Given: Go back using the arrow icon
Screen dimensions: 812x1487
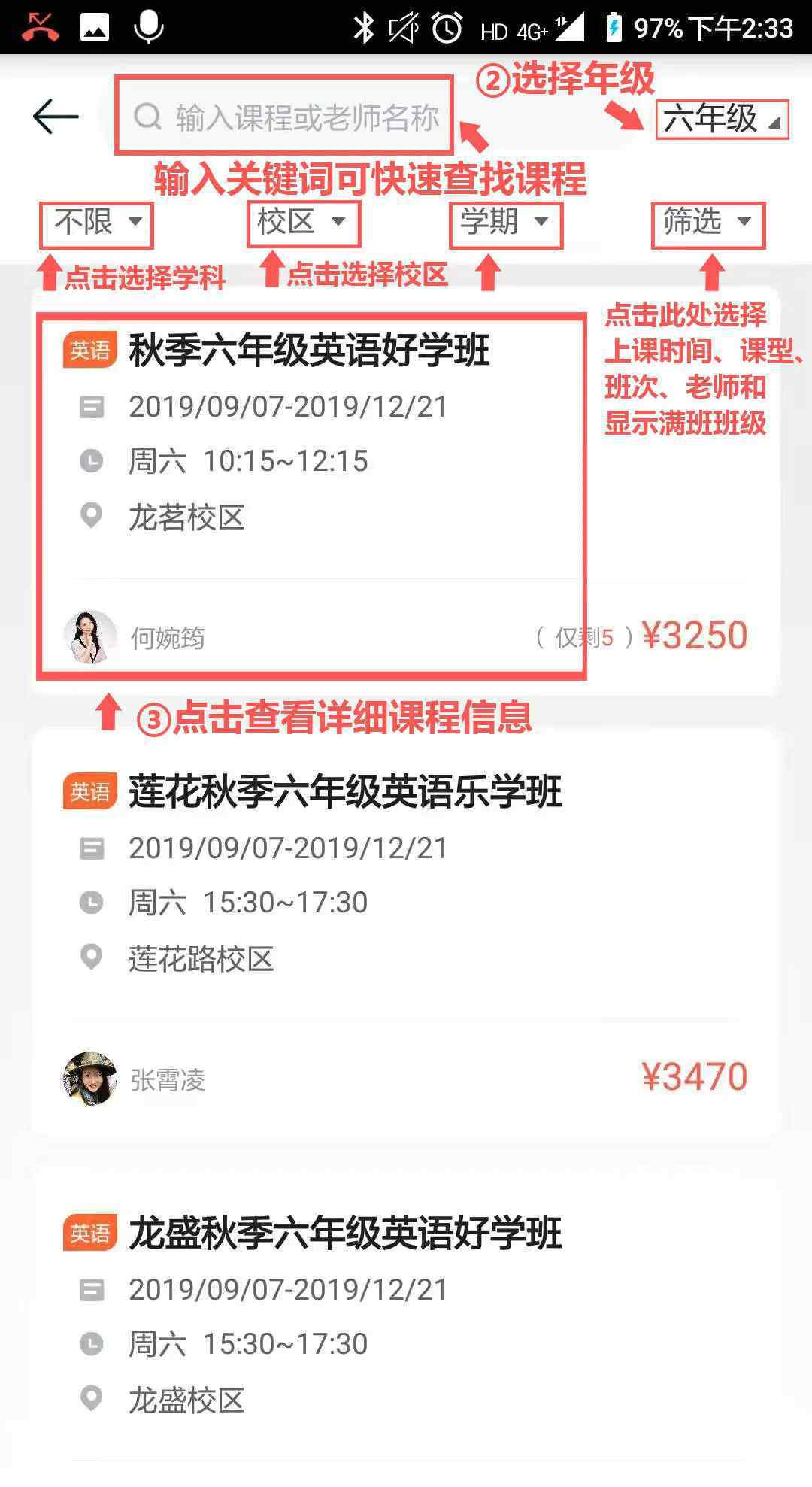Looking at the screenshot, I should pyautogui.click(x=56, y=117).
